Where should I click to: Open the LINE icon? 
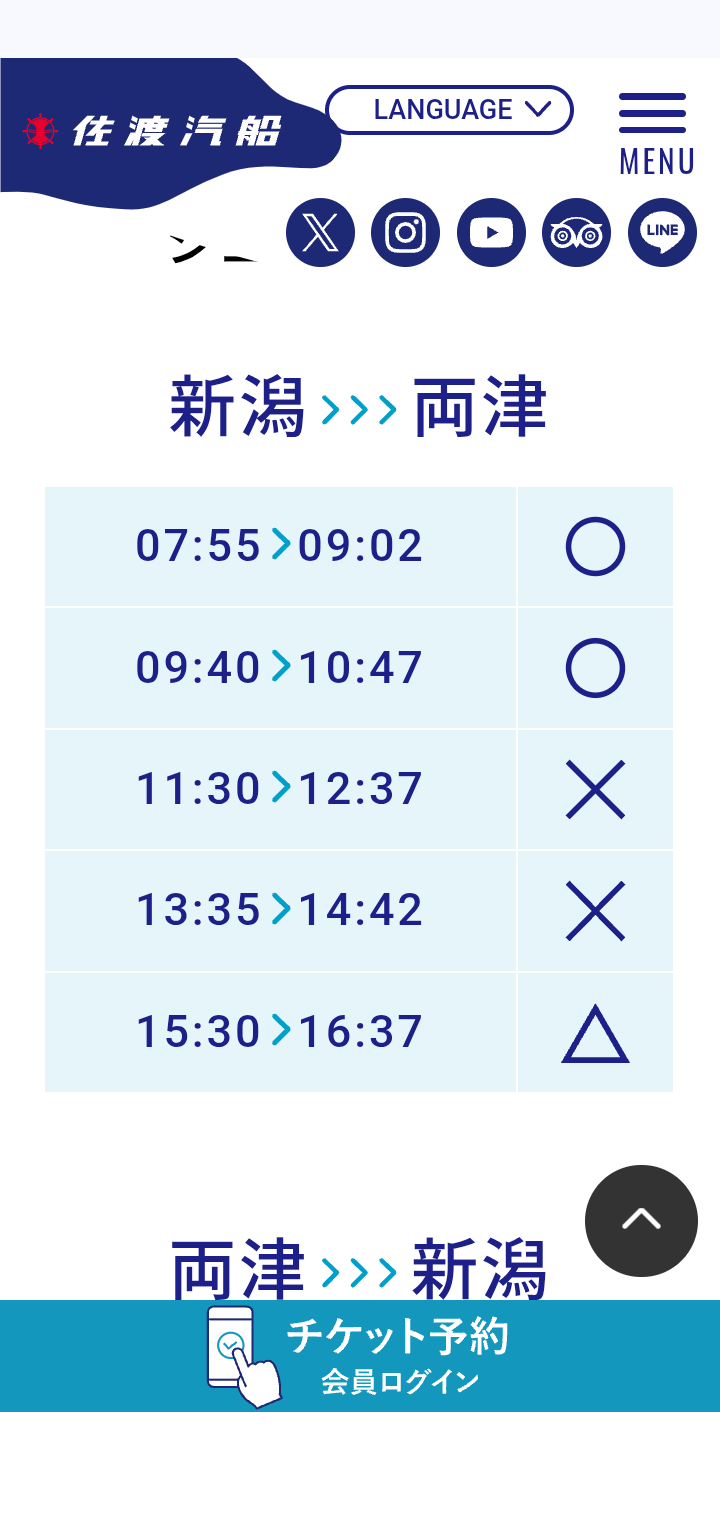pos(662,232)
